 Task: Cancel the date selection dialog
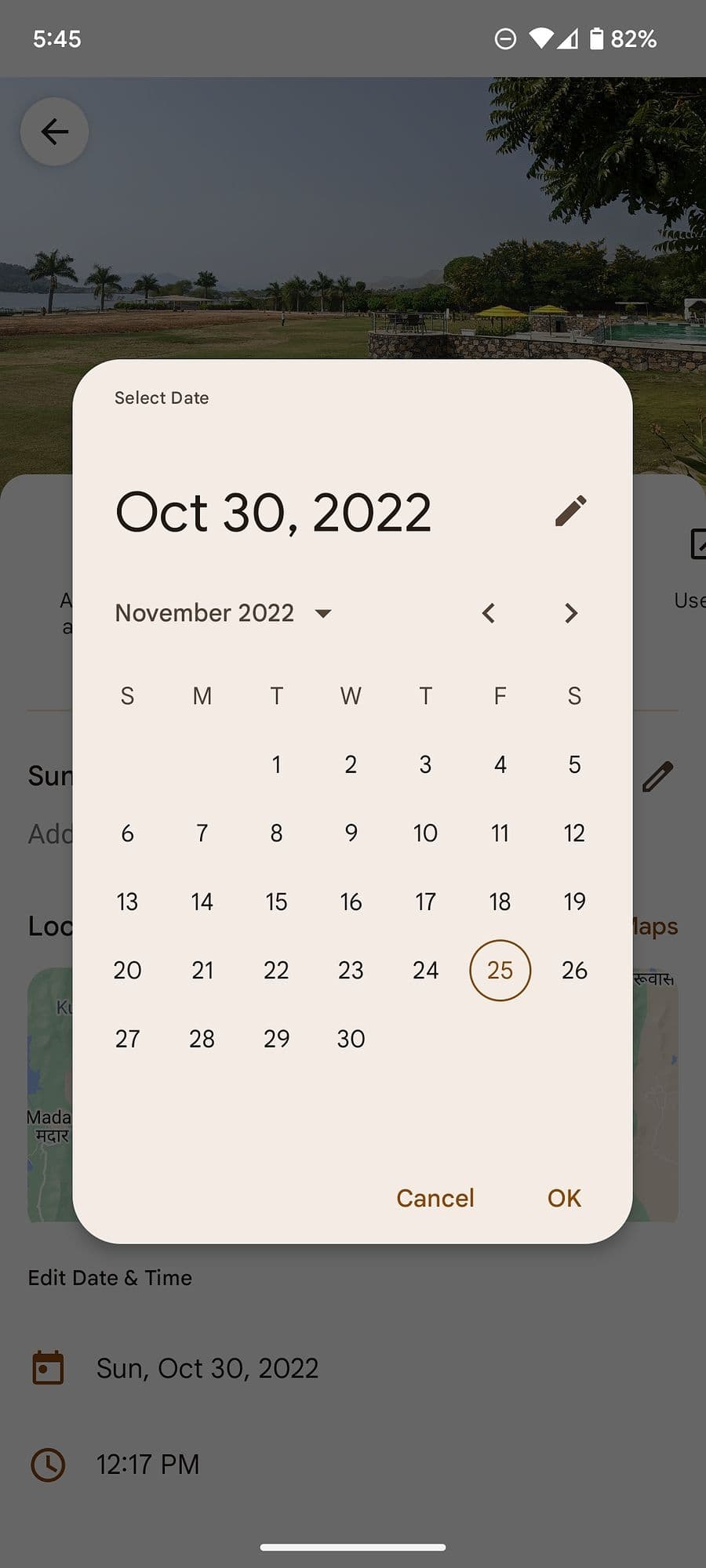click(x=435, y=1198)
